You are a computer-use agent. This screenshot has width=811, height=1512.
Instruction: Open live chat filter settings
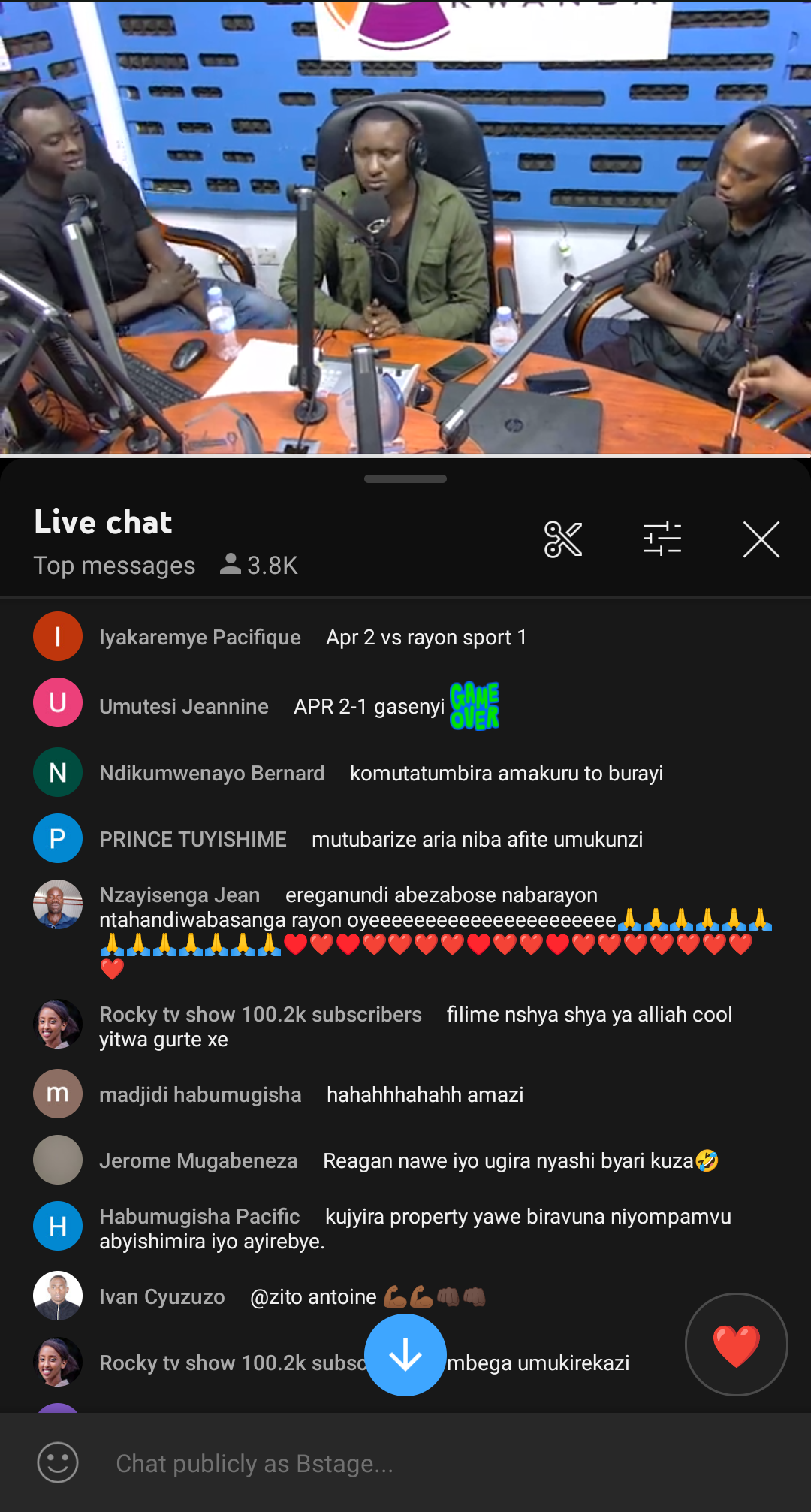tap(662, 539)
